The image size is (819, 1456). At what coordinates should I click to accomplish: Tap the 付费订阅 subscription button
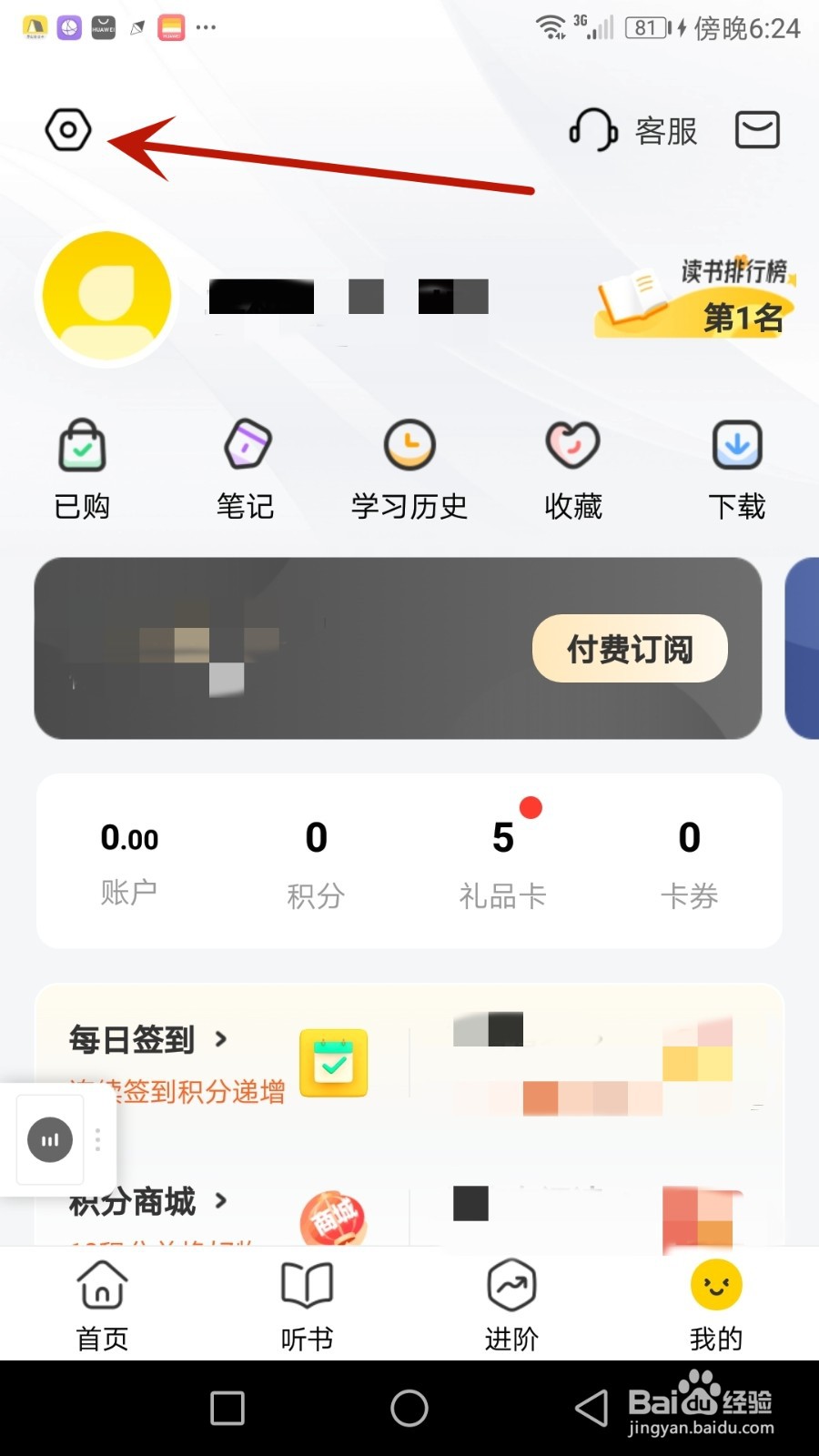coord(630,648)
